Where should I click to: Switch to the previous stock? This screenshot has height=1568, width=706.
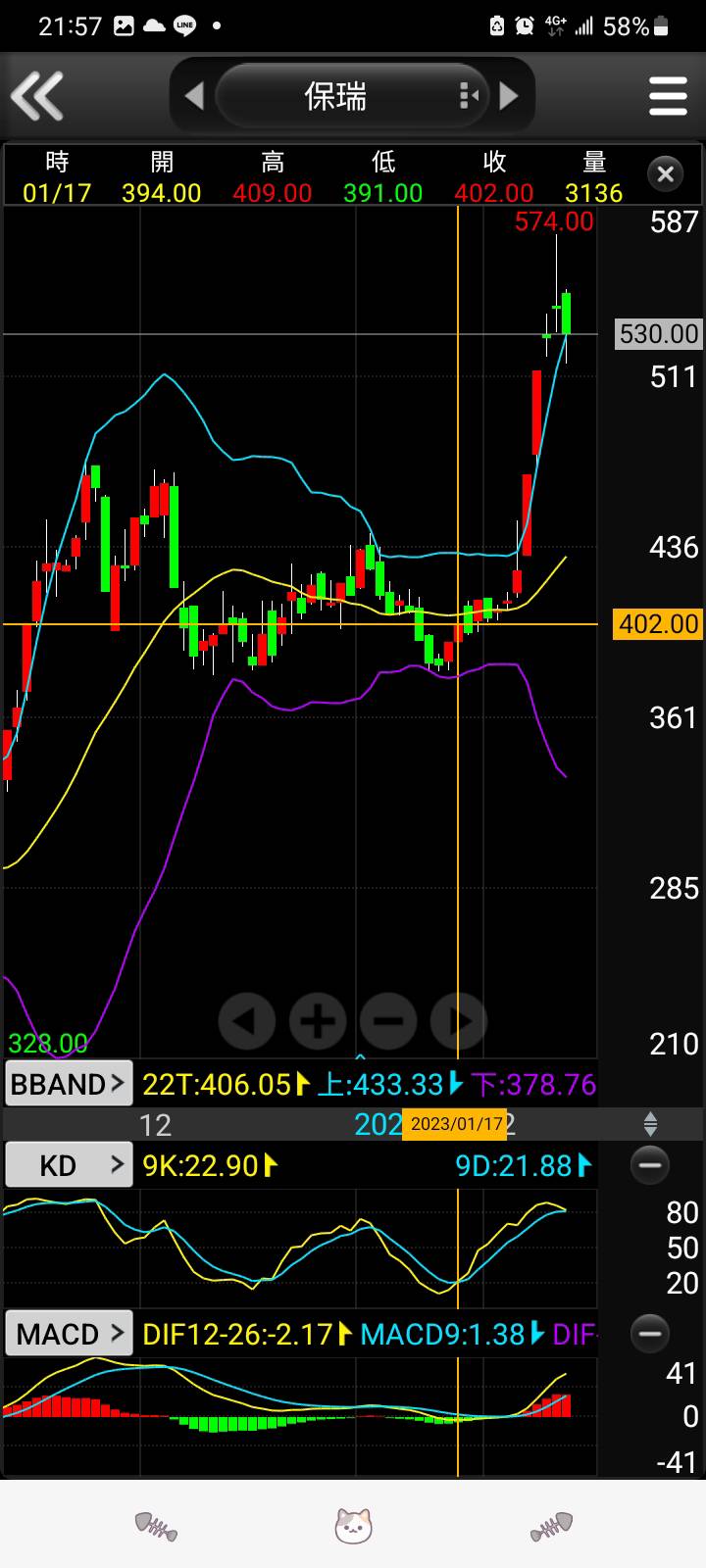(194, 96)
